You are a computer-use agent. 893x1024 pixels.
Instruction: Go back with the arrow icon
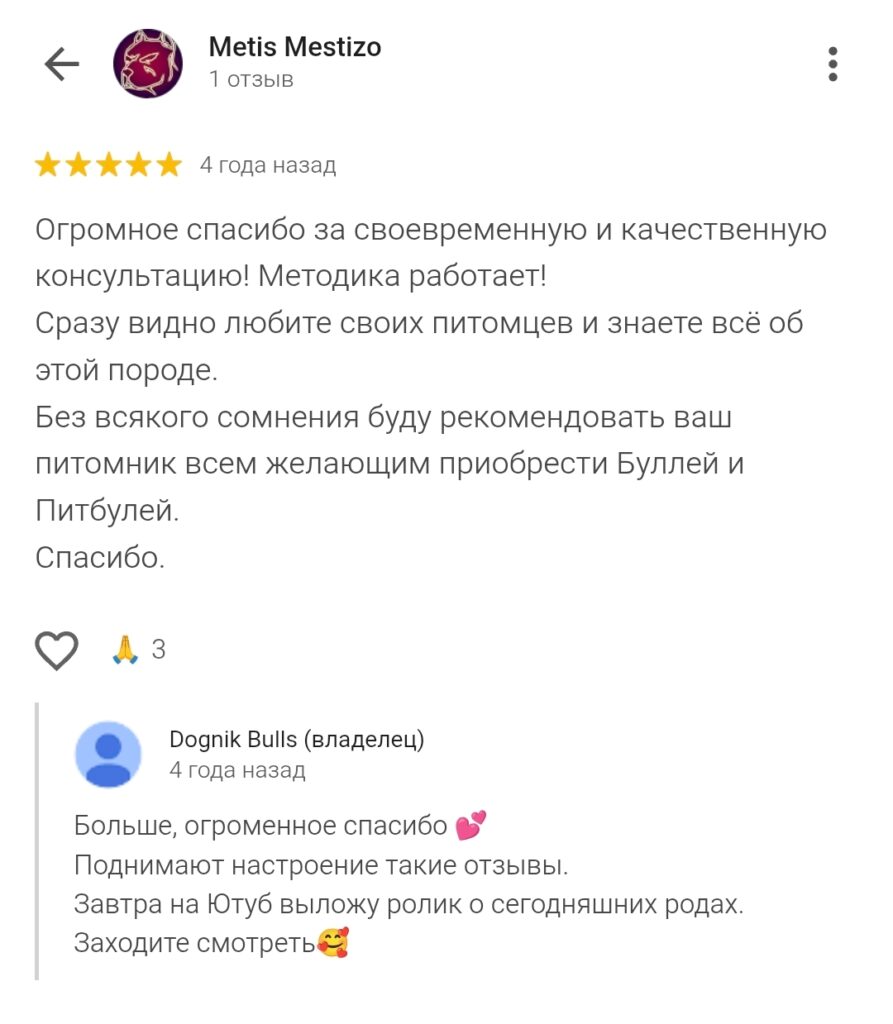coord(62,64)
